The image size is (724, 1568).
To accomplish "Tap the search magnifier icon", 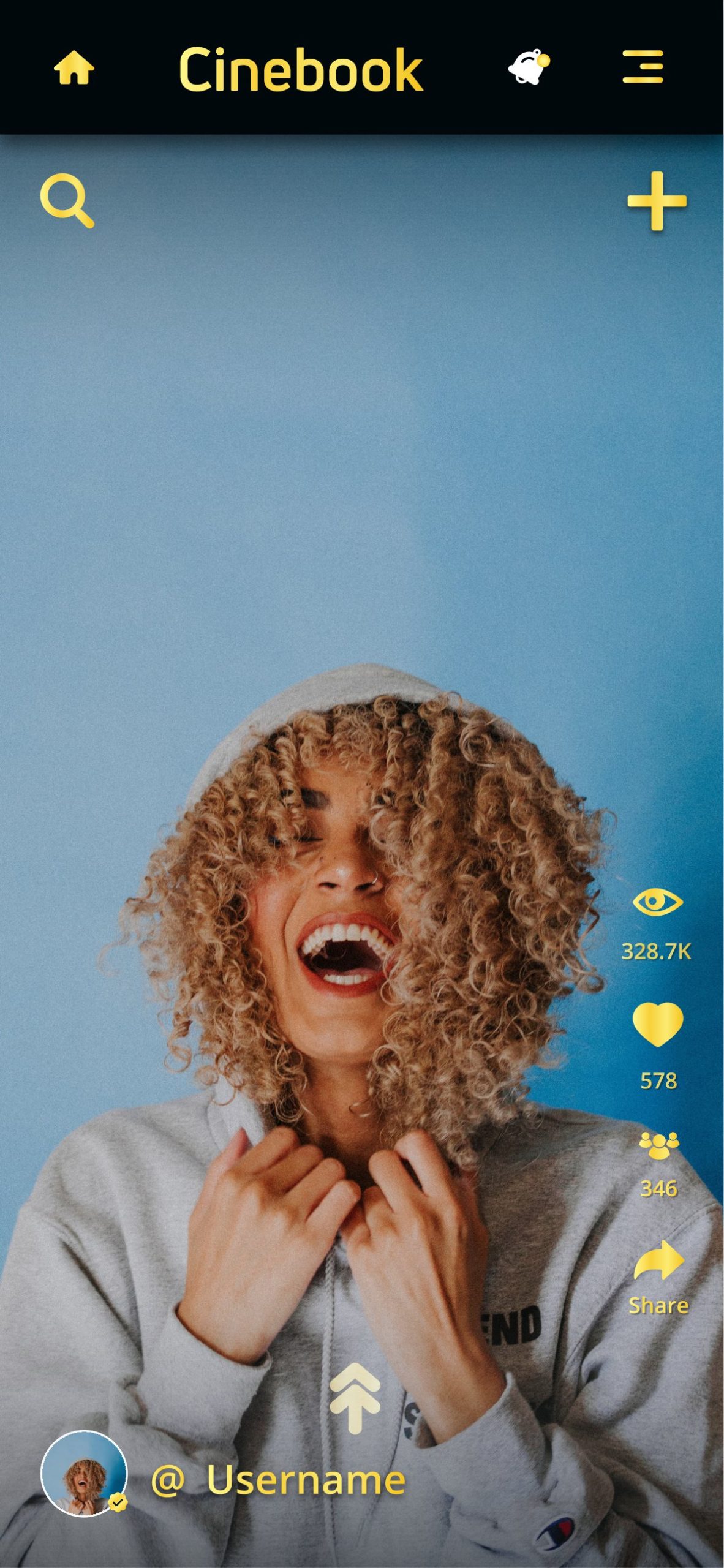I will [67, 201].
